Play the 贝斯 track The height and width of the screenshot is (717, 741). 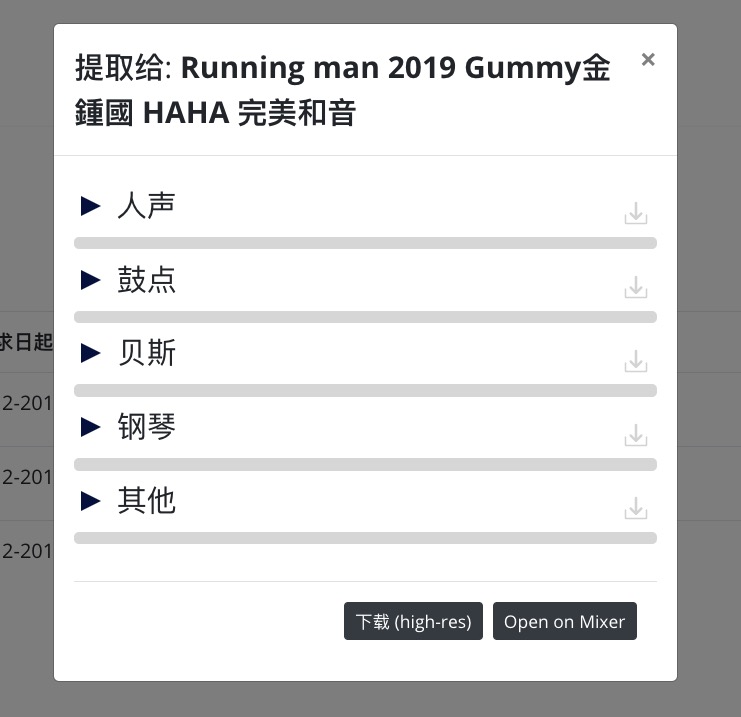tap(91, 353)
